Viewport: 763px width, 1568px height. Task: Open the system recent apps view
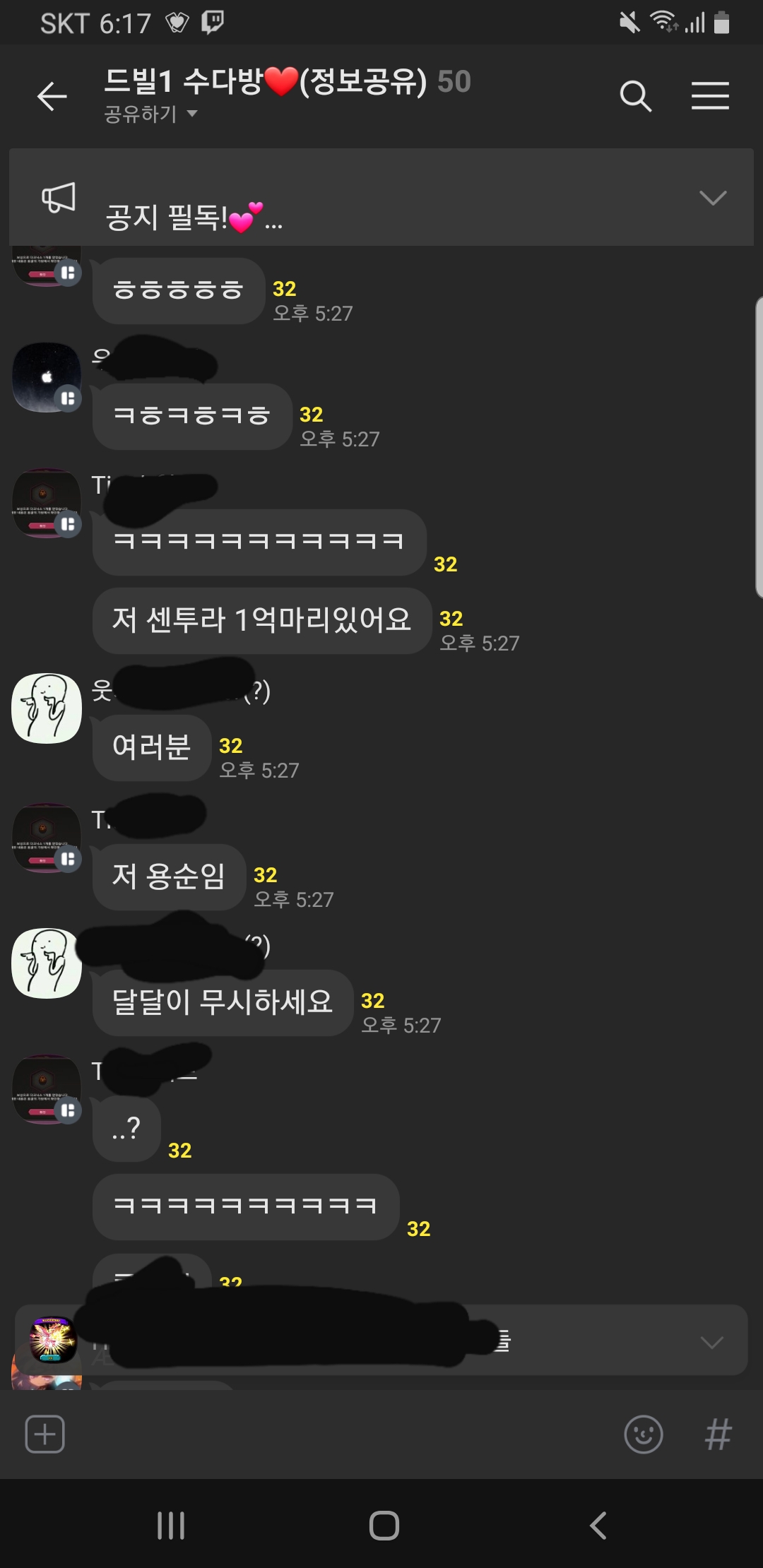(171, 1526)
